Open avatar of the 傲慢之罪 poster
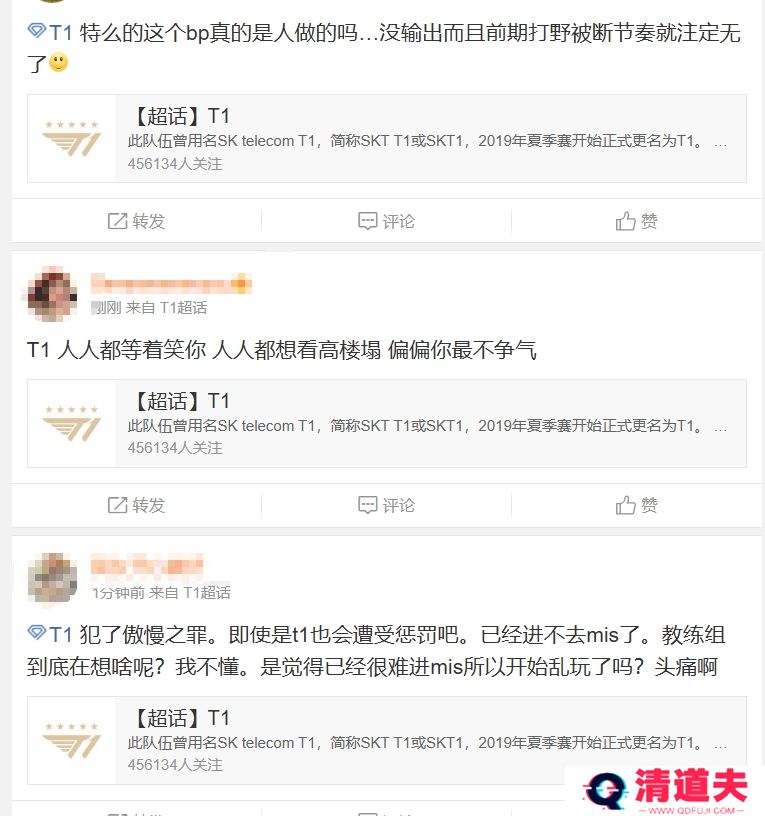Screen dimensions: 765x816 click(x=53, y=577)
